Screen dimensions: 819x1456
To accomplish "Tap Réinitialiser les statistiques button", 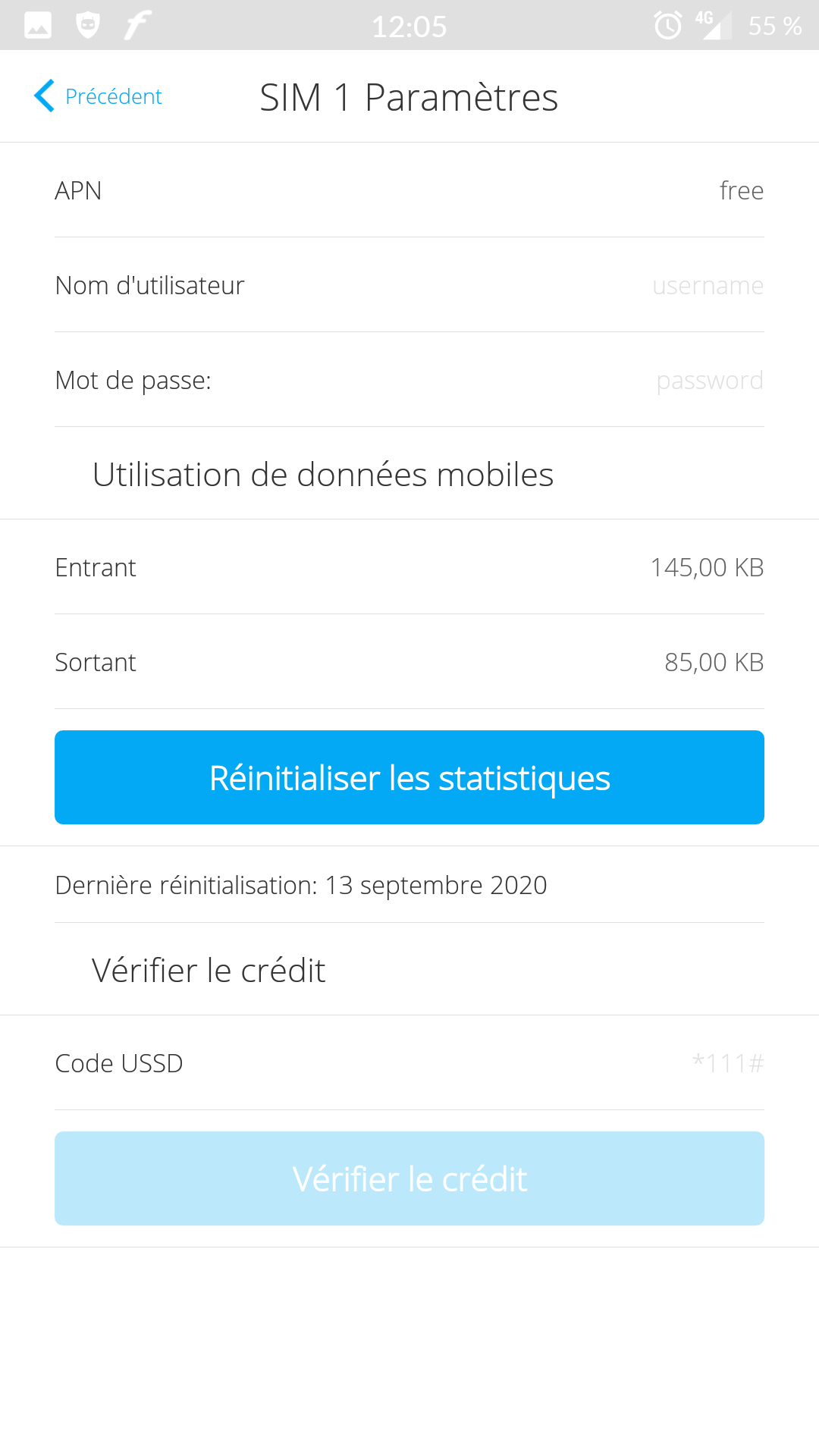I will click(409, 777).
